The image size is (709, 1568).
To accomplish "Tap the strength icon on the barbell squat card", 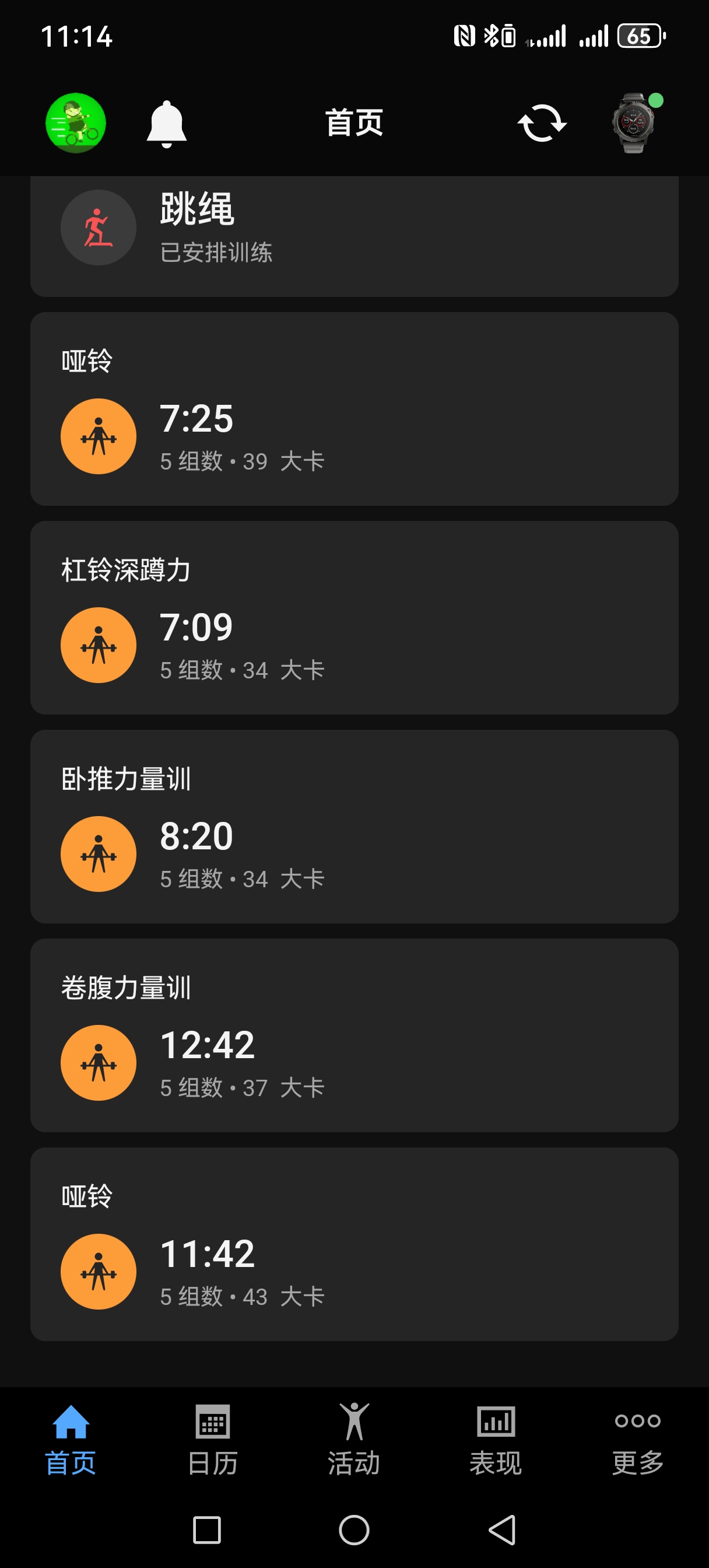I will coord(97,645).
